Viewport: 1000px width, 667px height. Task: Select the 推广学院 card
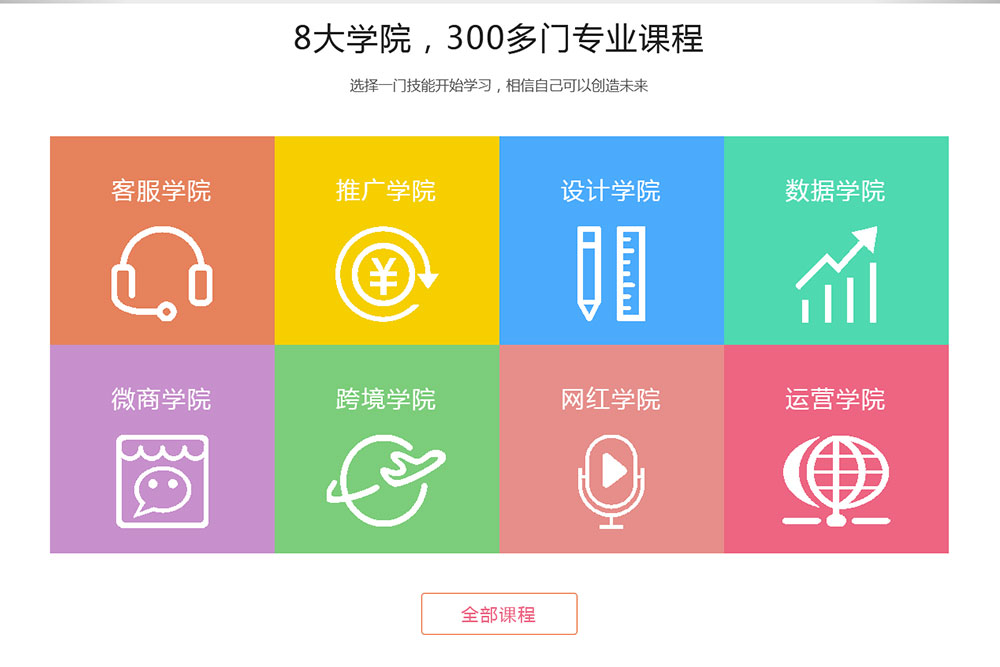click(x=387, y=241)
